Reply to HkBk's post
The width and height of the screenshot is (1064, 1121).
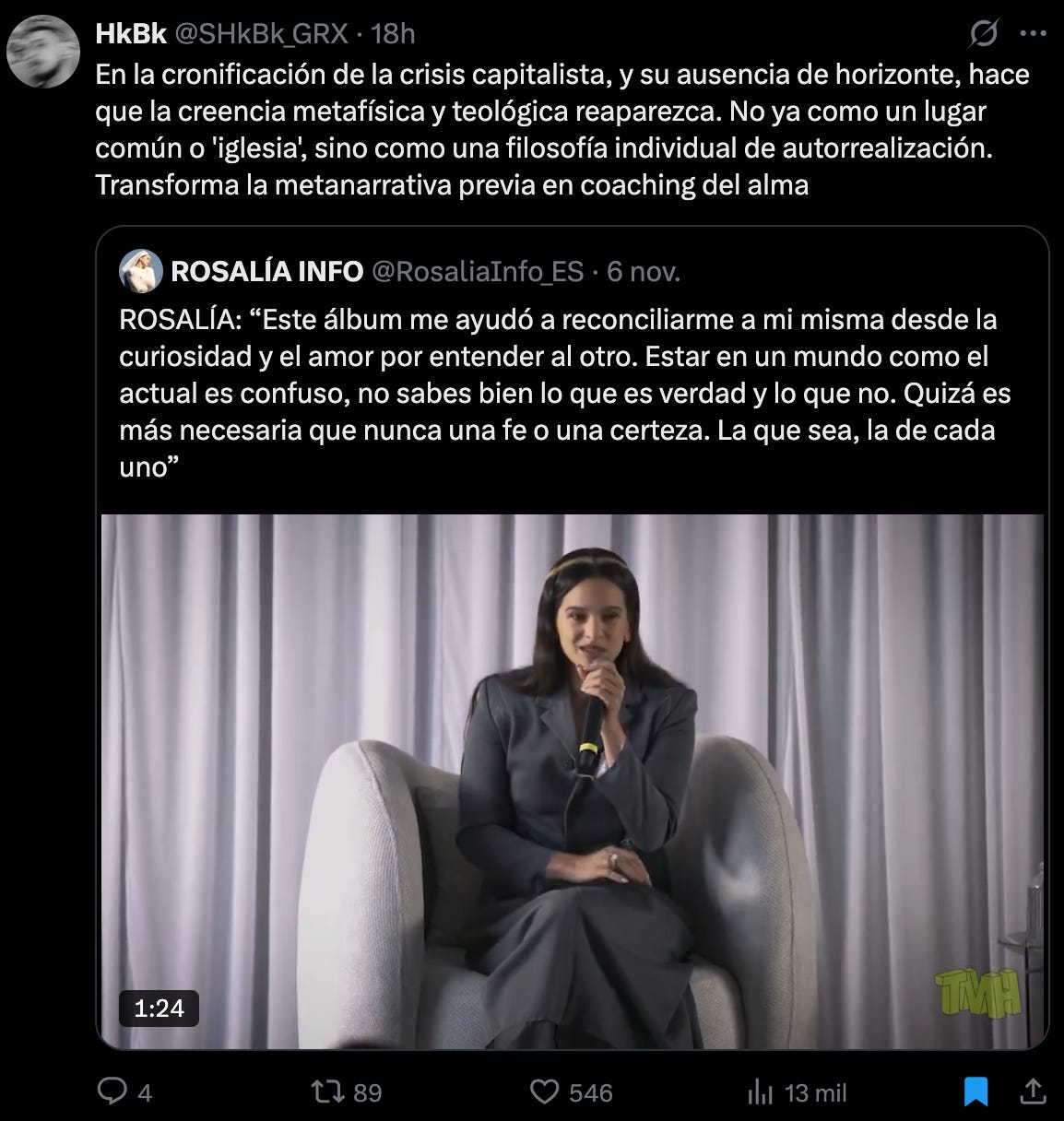pos(113,1092)
